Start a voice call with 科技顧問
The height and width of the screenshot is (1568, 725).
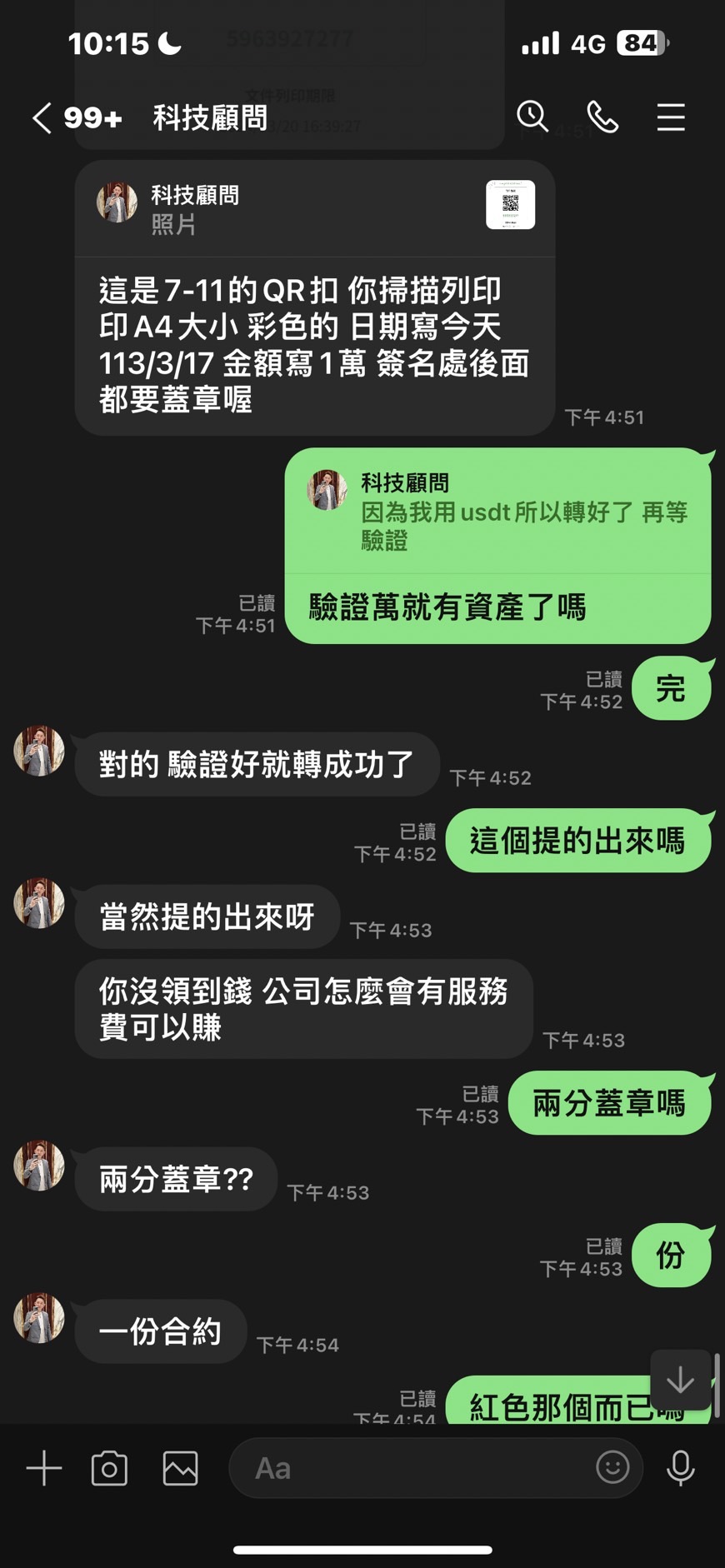[602, 117]
